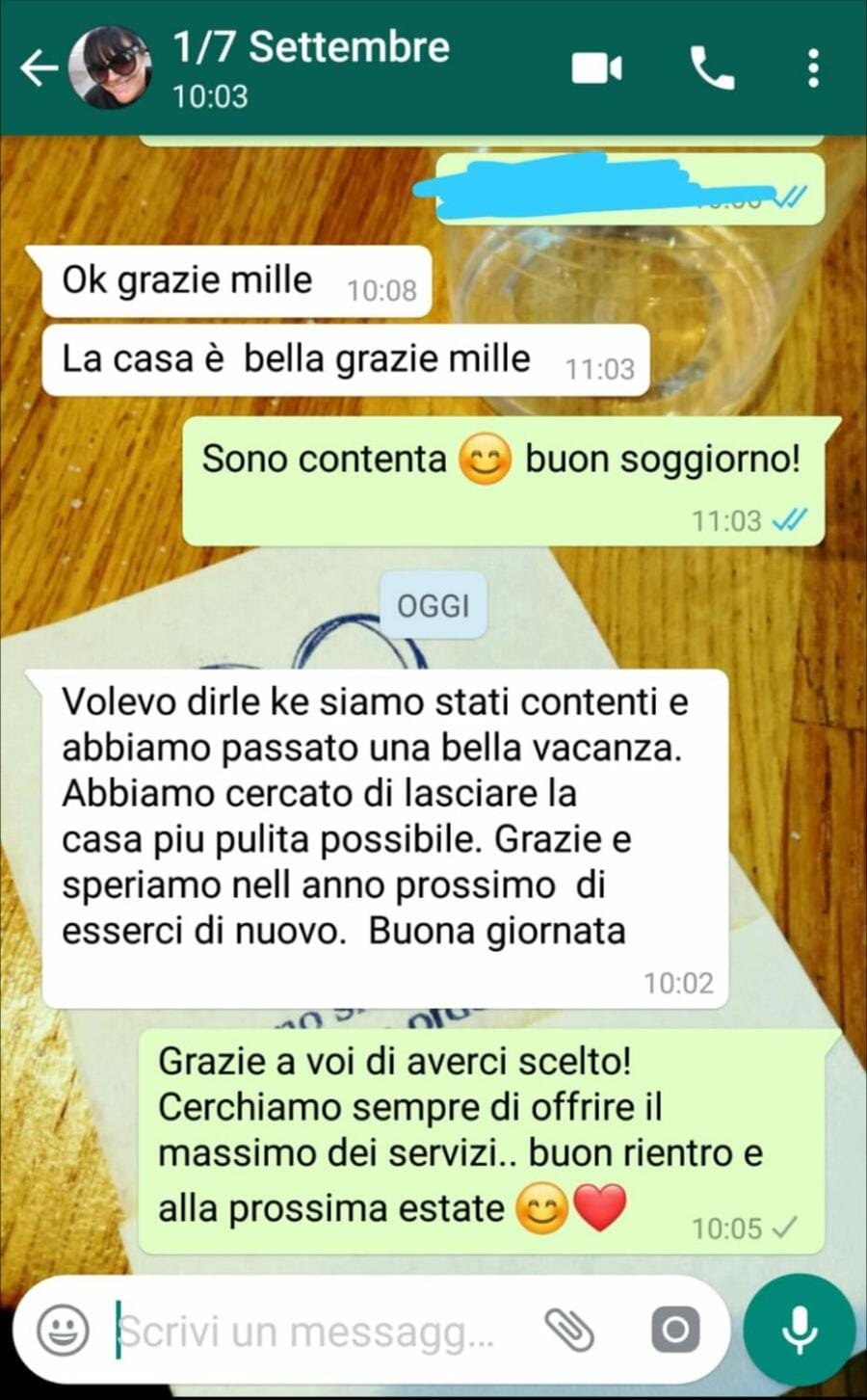Attach a file with the paperclip

pos(569,1331)
